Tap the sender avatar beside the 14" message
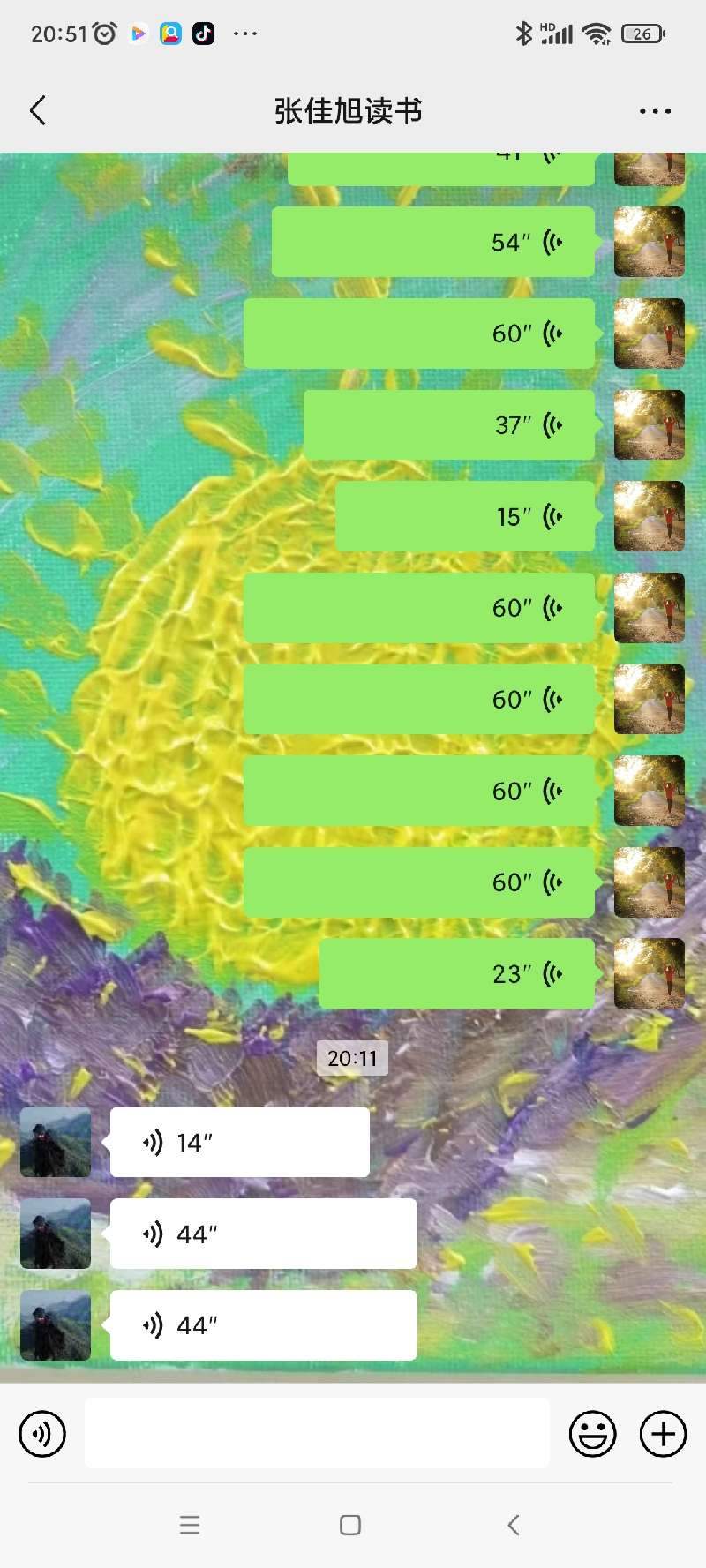The width and height of the screenshot is (706, 1568). (x=56, y=1142)
